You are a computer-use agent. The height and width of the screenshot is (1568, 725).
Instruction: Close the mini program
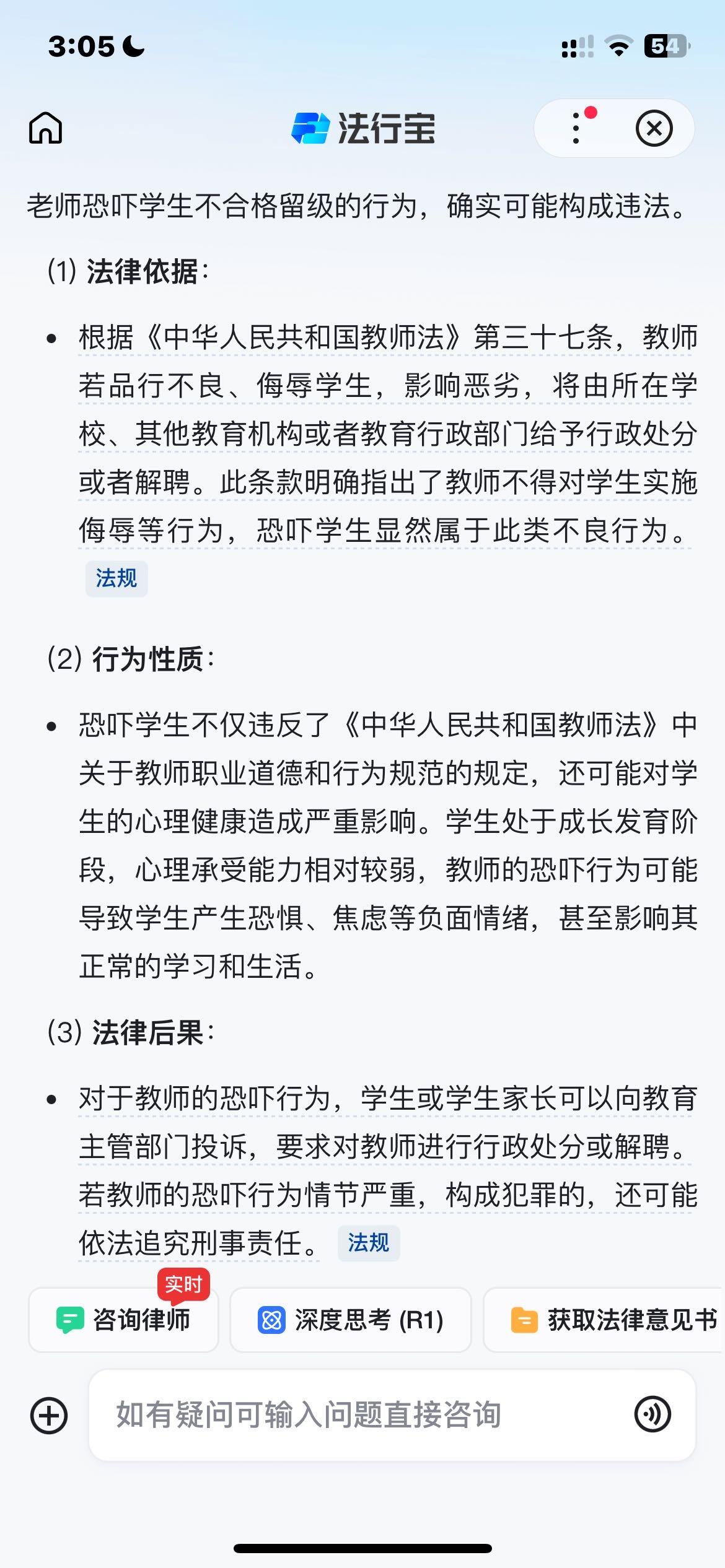654,128
